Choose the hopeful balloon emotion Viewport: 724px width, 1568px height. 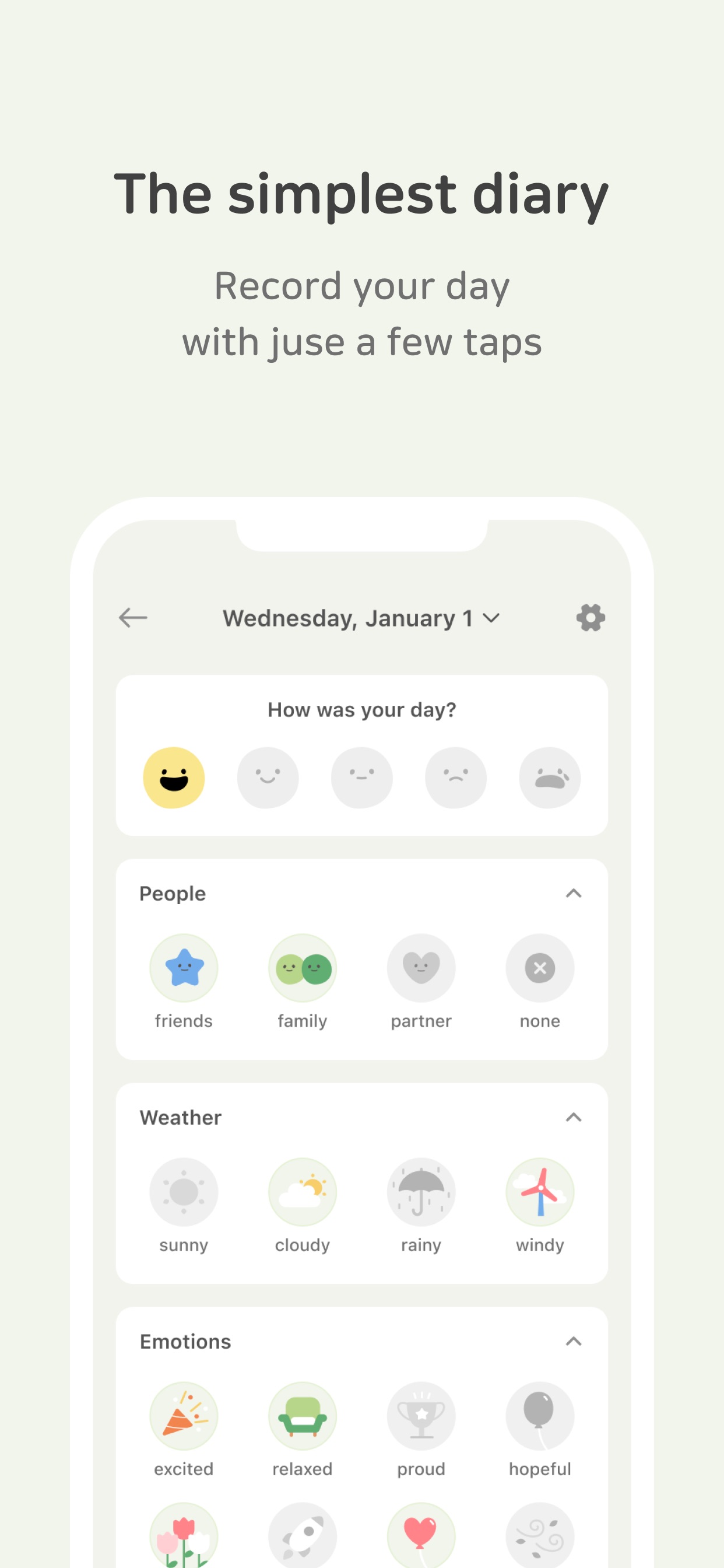539,1415
